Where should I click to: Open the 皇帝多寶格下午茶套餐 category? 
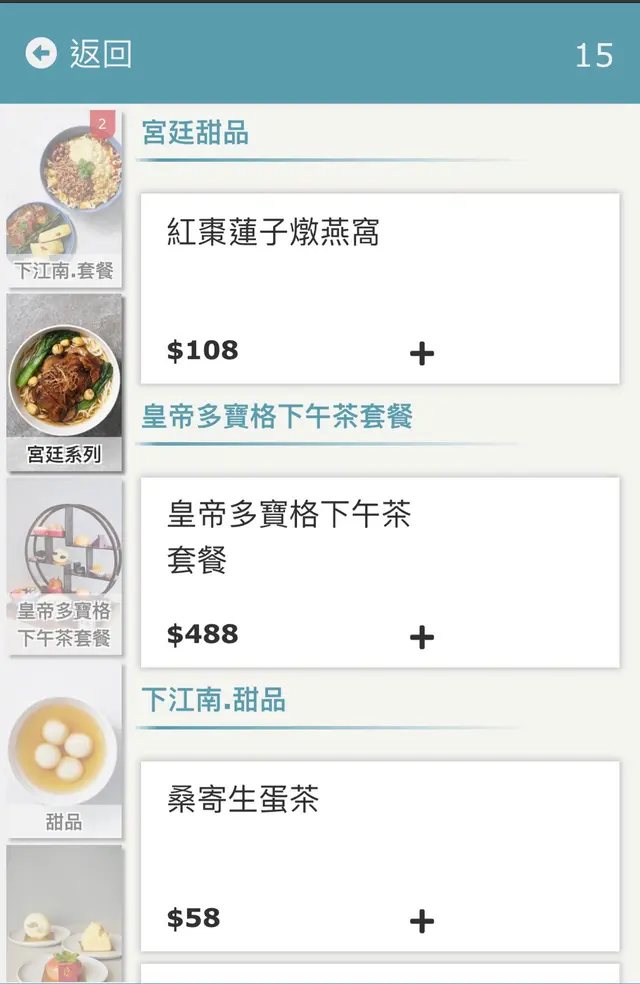pyautogui.click(x=65, y=566)
